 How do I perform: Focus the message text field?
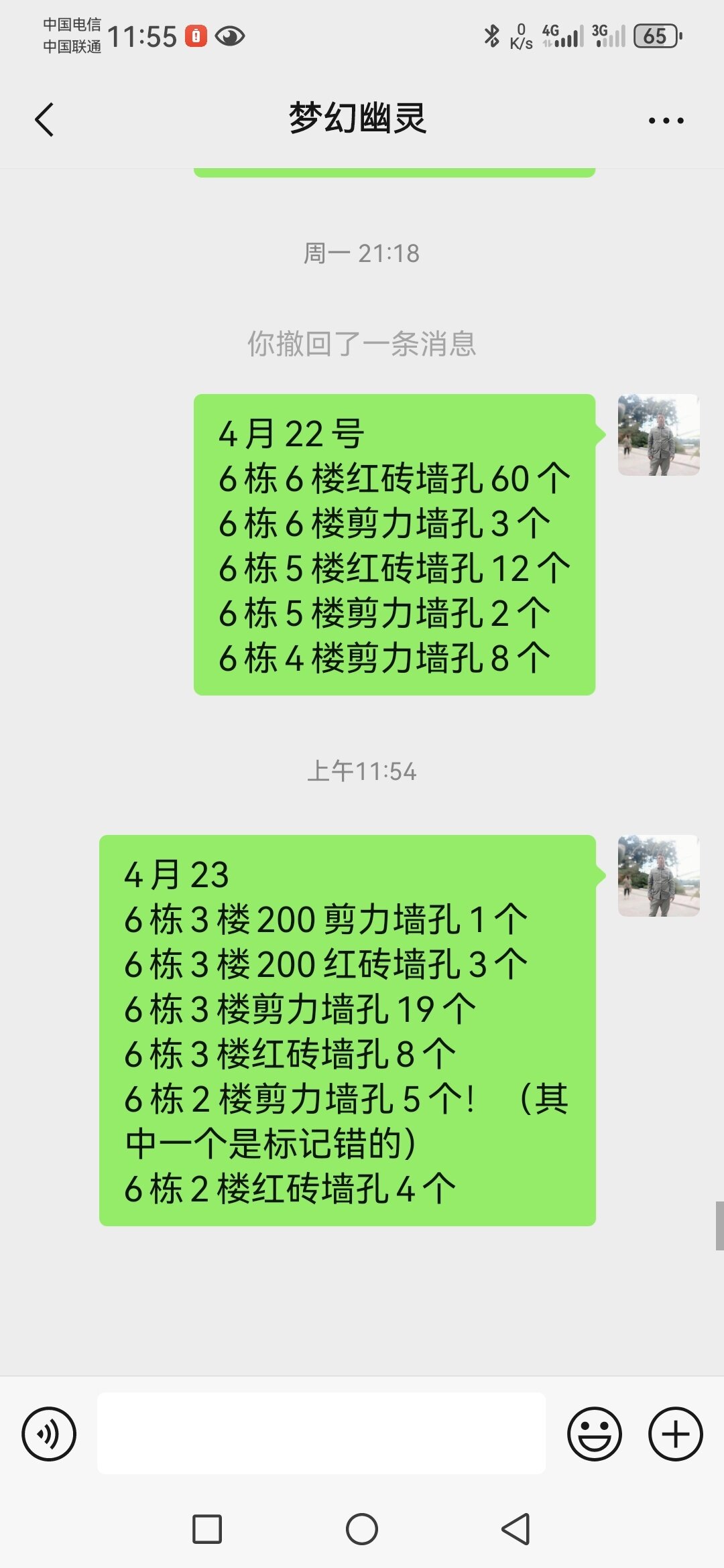321,1433
